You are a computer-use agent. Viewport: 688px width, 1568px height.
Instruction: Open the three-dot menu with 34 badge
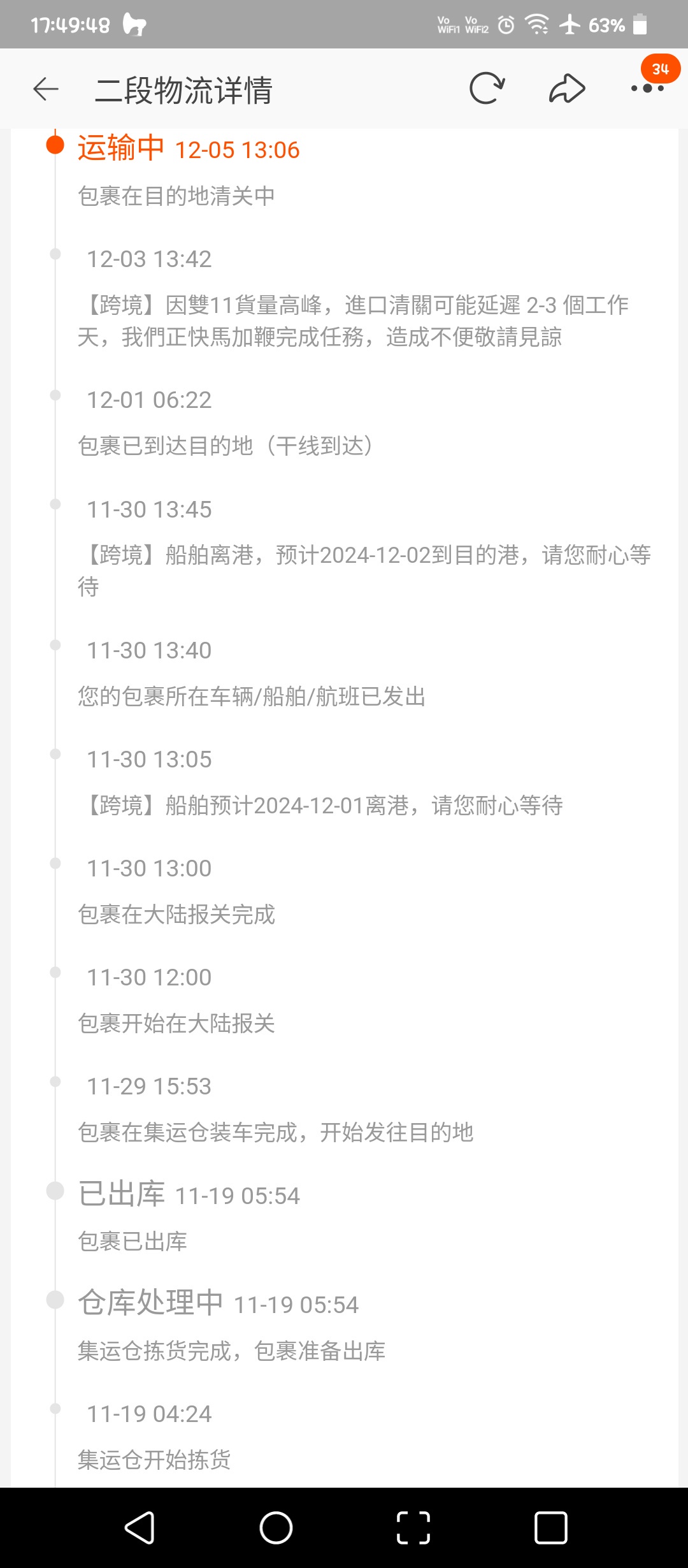648,88
